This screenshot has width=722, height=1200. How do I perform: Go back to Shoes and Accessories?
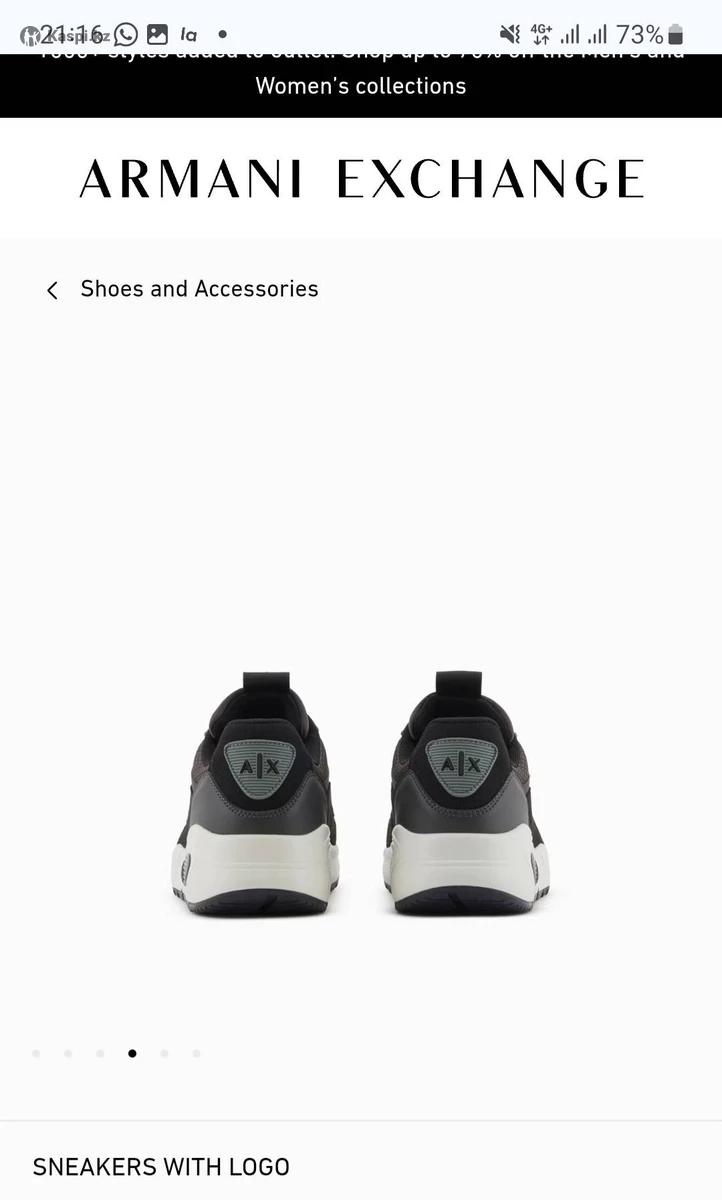(182, 289)
